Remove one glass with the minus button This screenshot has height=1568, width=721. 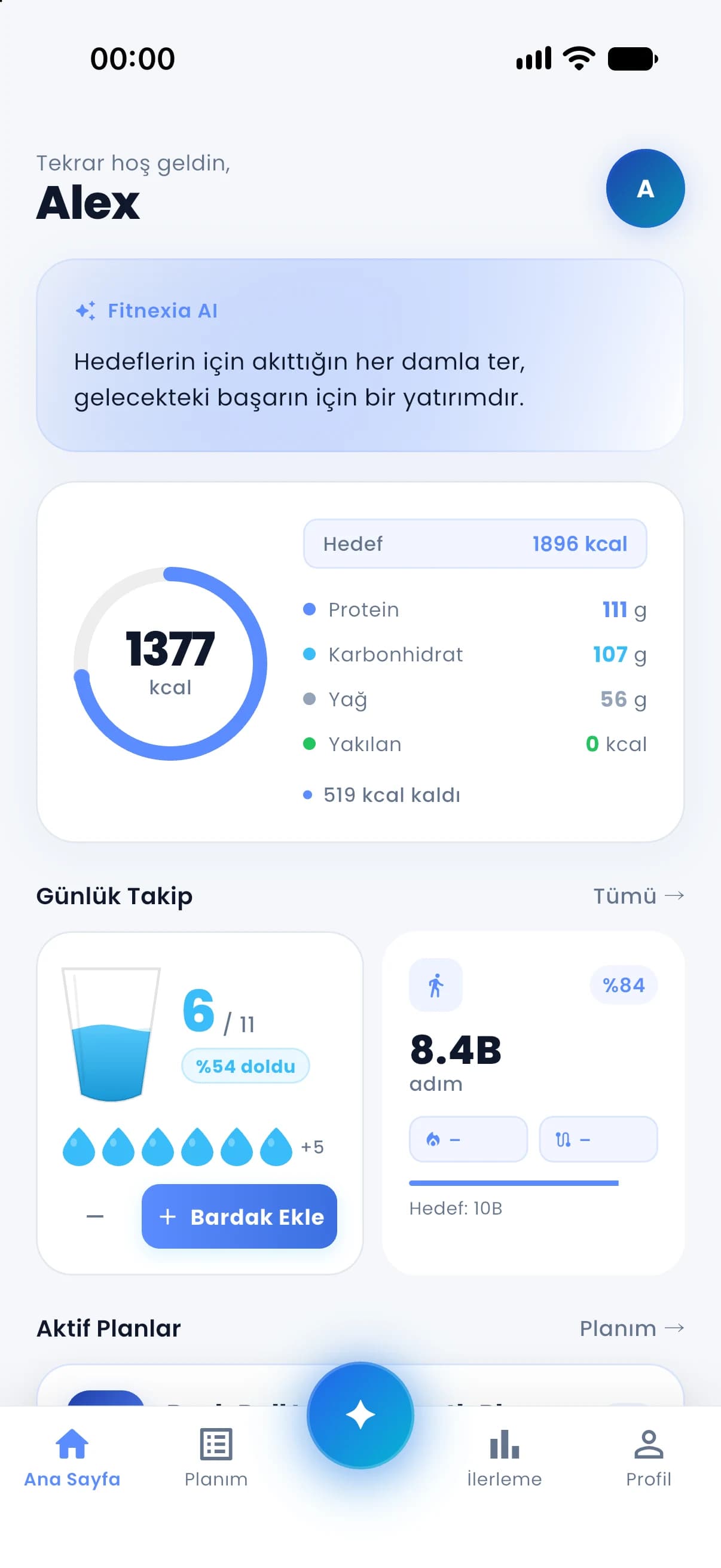95,1216
